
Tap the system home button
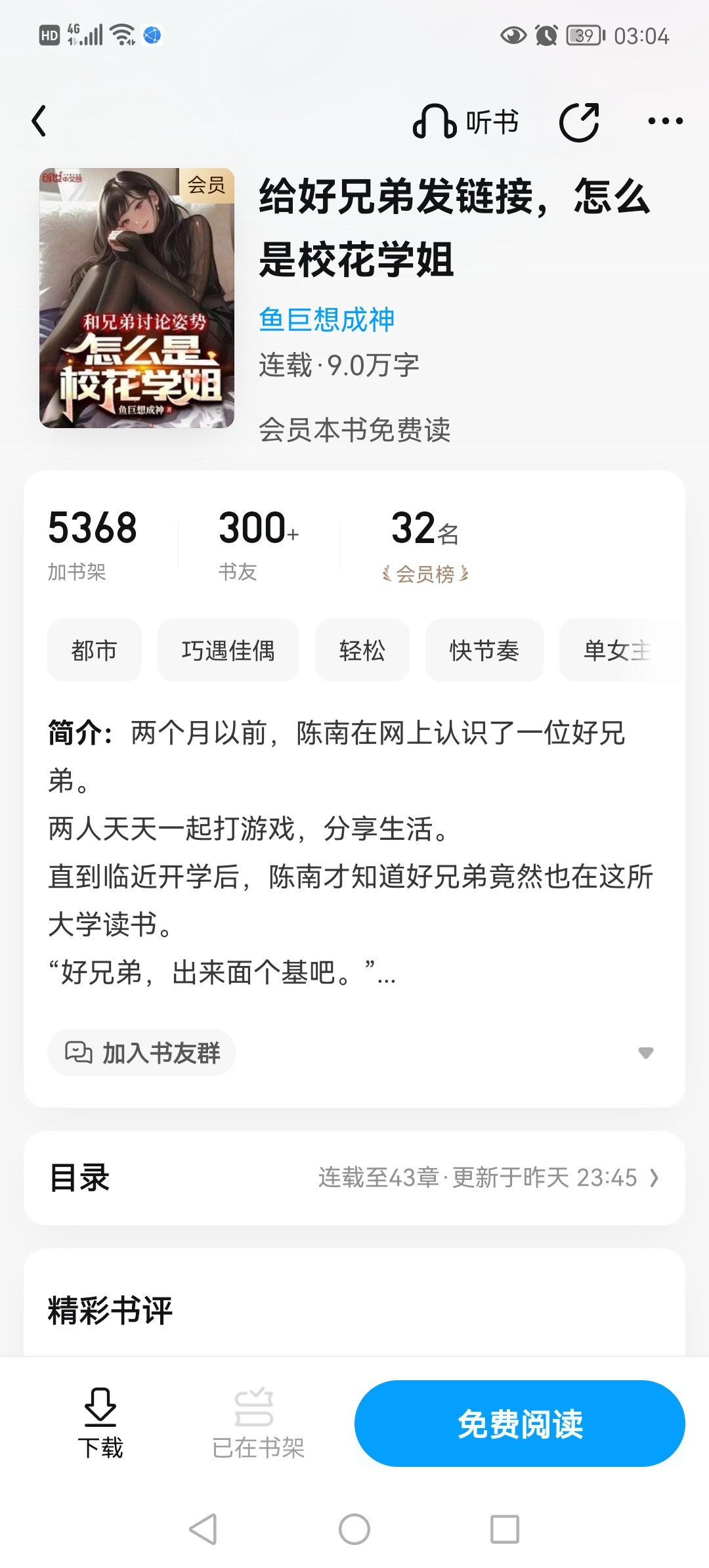pyautogui.click(x=354, y=1530)
